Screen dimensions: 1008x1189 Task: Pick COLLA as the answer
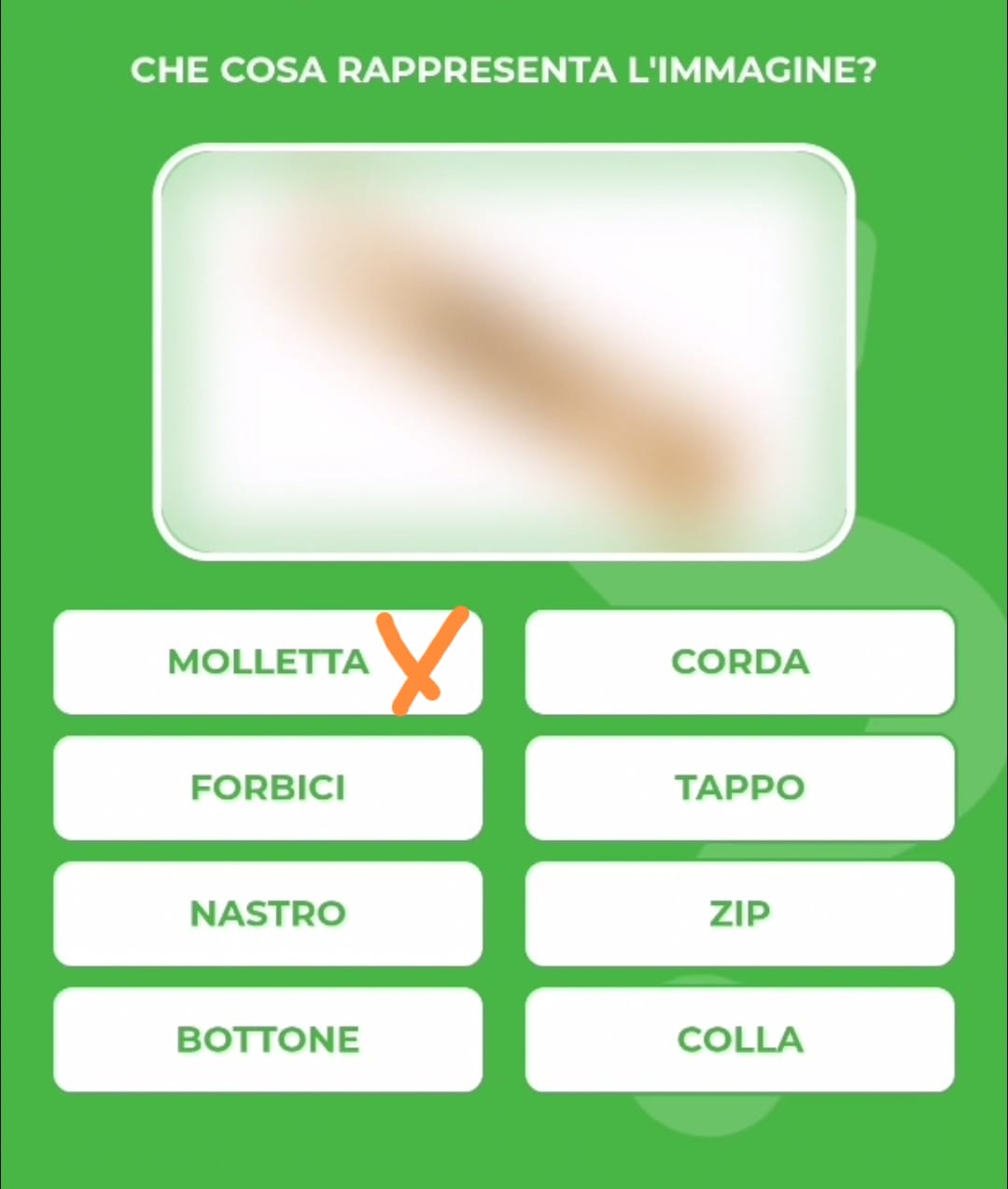[739, 1040]
